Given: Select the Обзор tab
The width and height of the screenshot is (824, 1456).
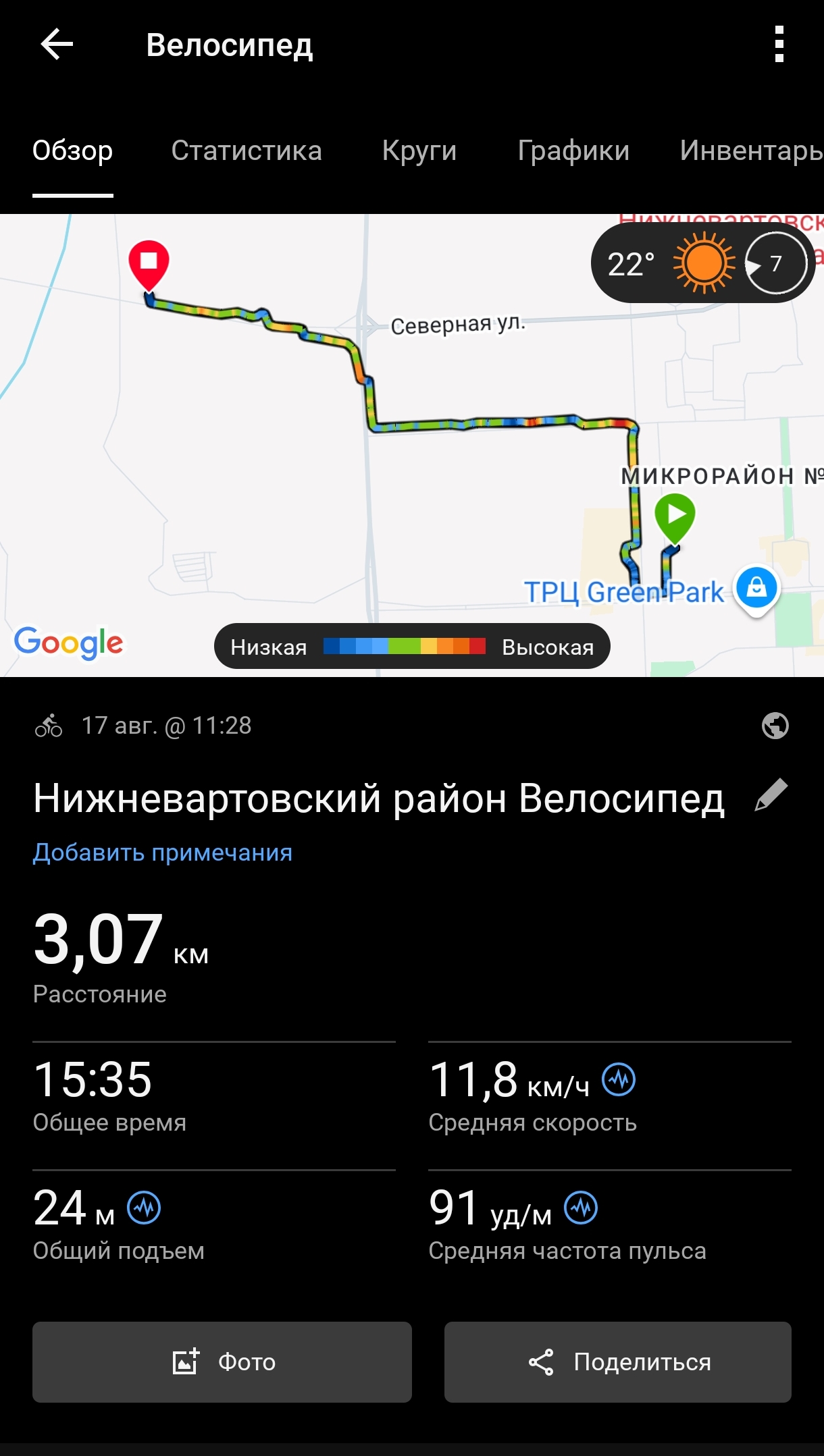Looking at the screenshot, I should [x=73, y=151].
